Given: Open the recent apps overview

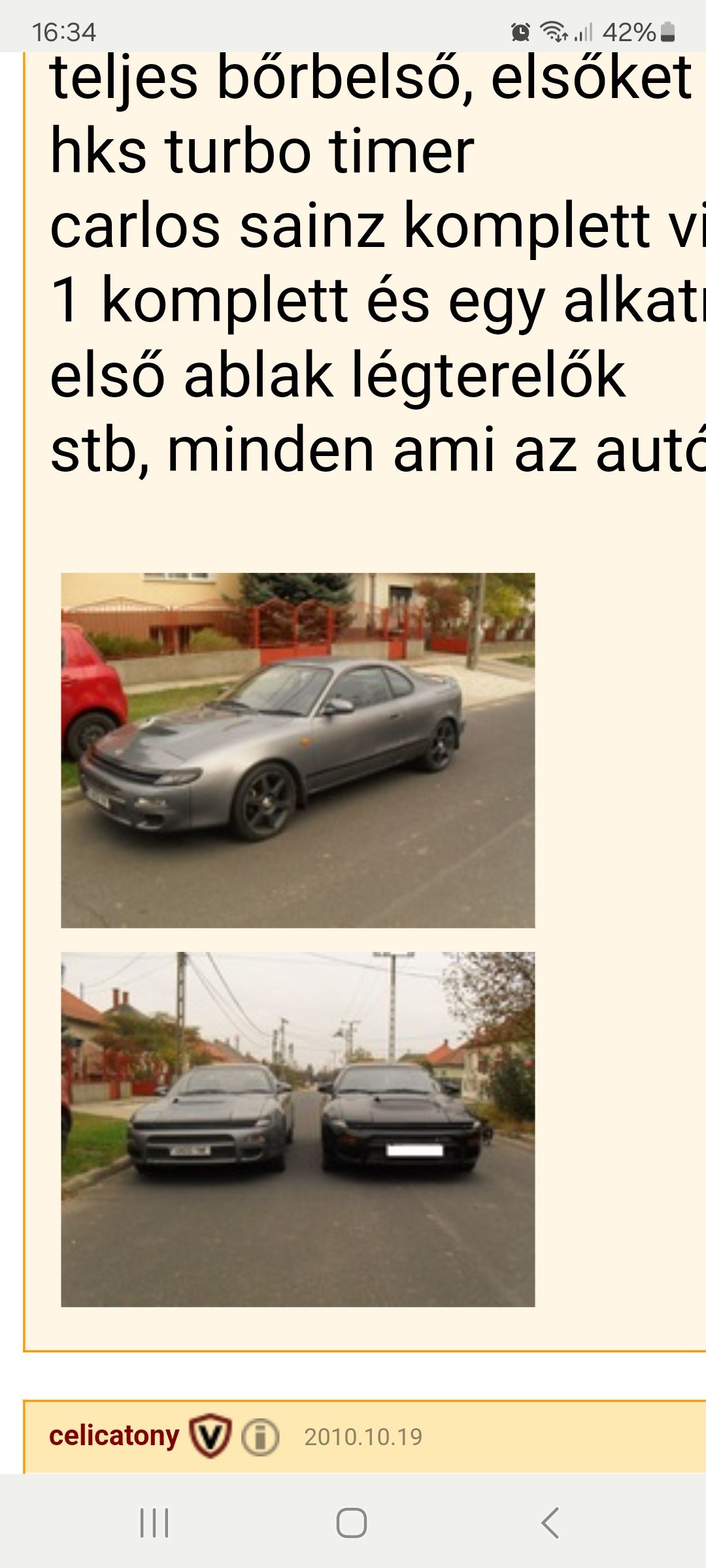Looking at the screenshot, I should coord(155,1523).
